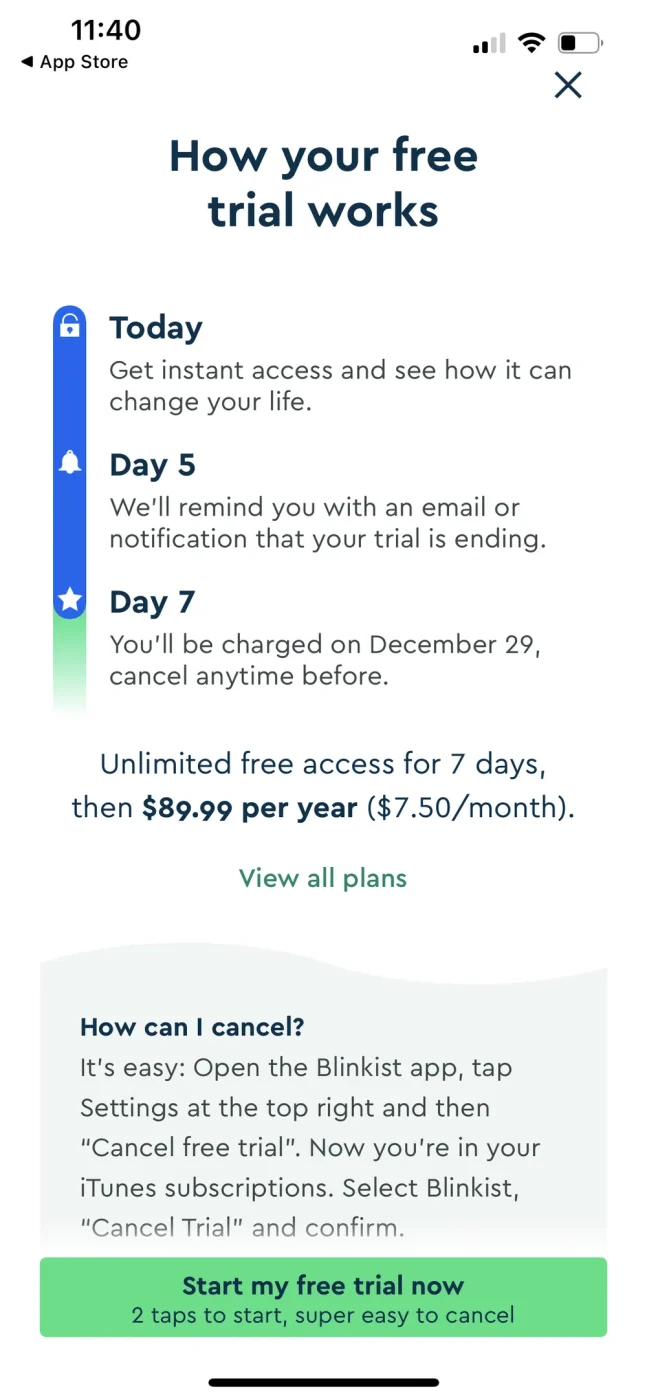647x1400 pixels.
Task: Open the View all plans link
Action: click(x=323, y=878)
